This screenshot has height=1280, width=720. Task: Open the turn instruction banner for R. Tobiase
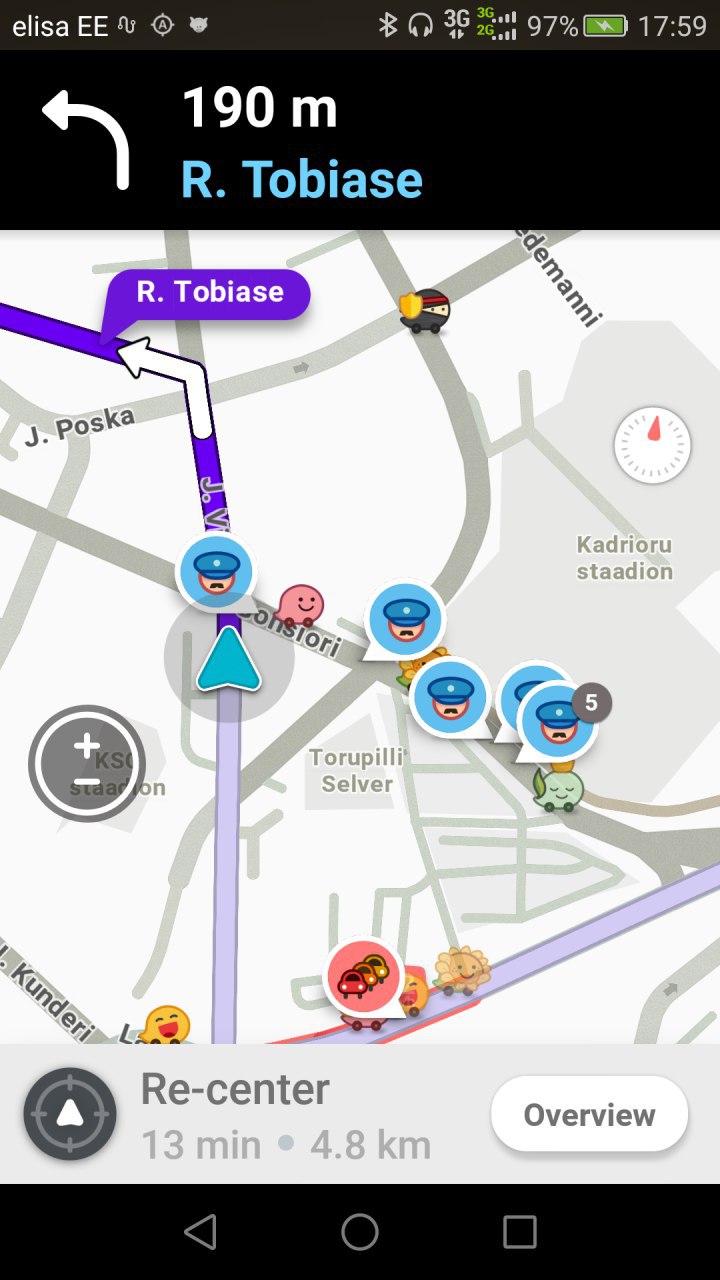360,140
